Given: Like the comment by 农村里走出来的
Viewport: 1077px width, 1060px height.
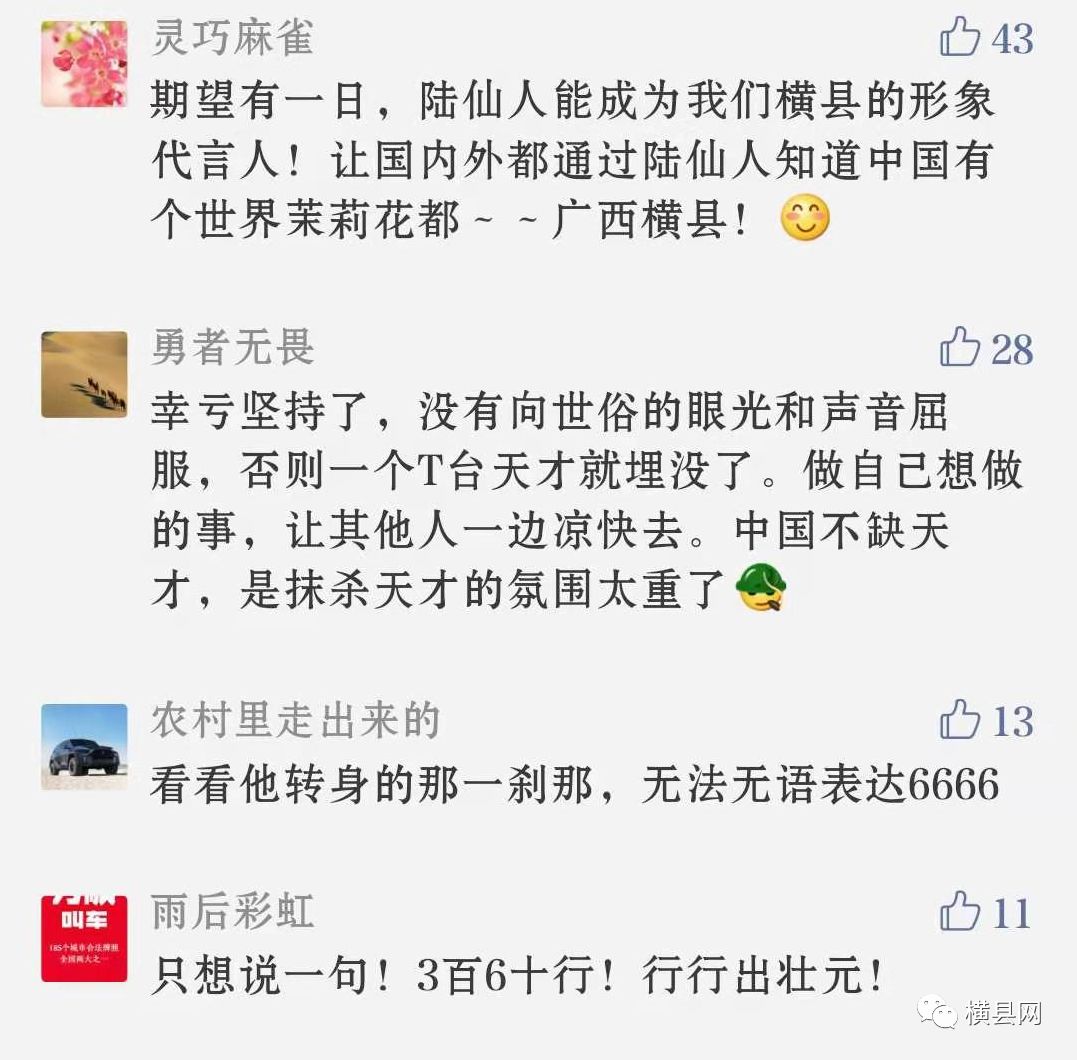Looking at the screenshot, I should coord(959,720).
